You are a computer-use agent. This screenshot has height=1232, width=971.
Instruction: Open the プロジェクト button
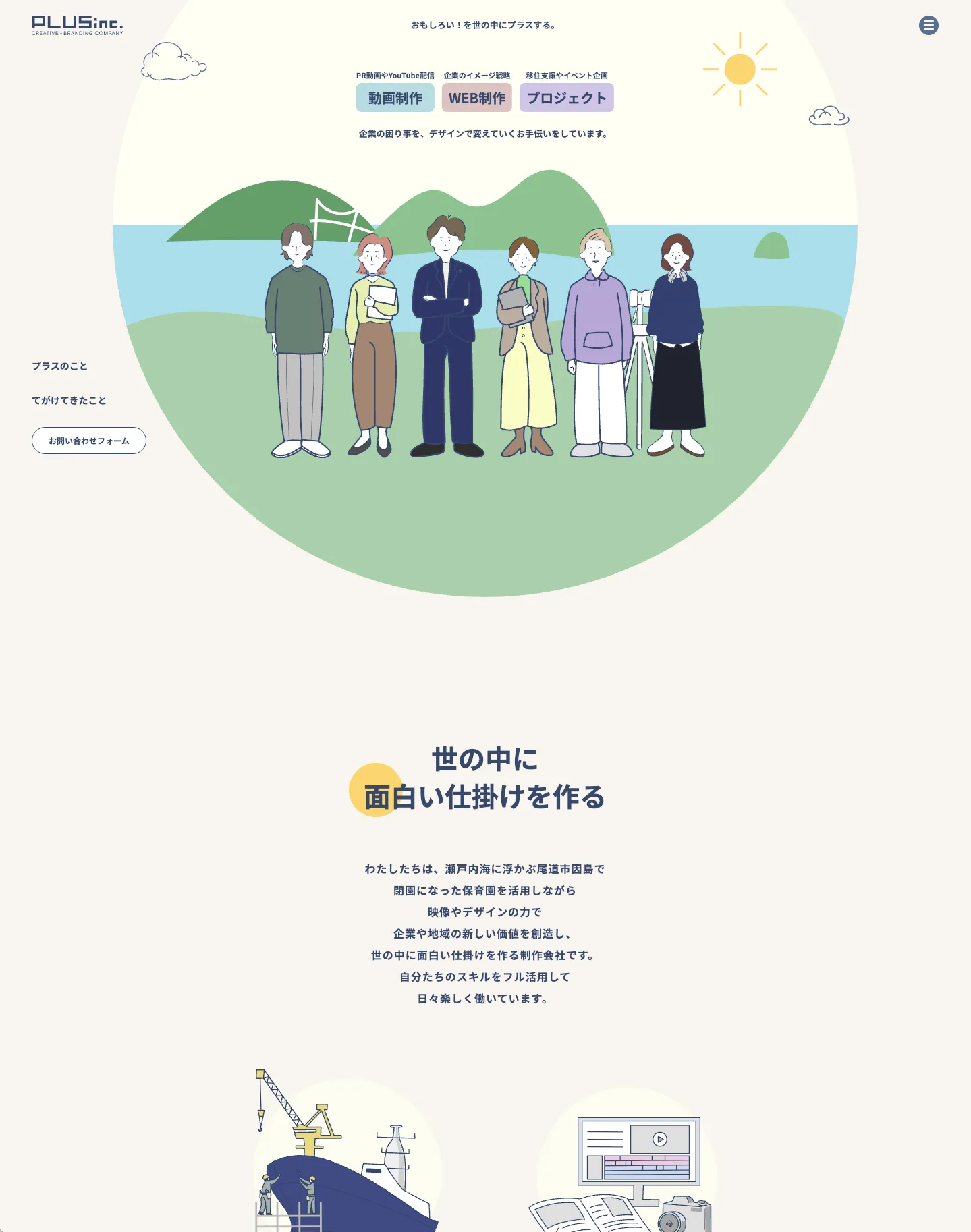click(566, 98)
